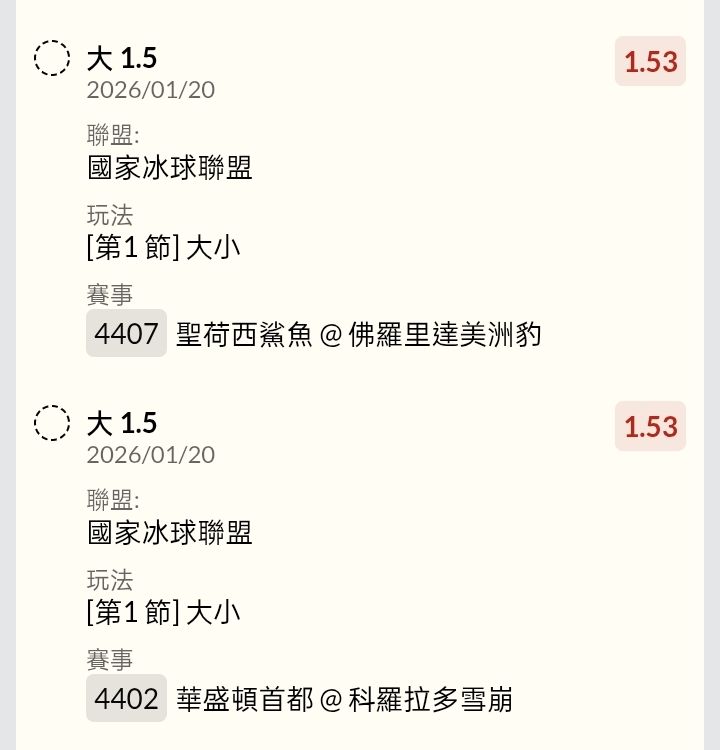Screen dimensions: 720x750
Task: Select the circle for the 華盛頓首都 game bet
Action: tap(52, 423)
